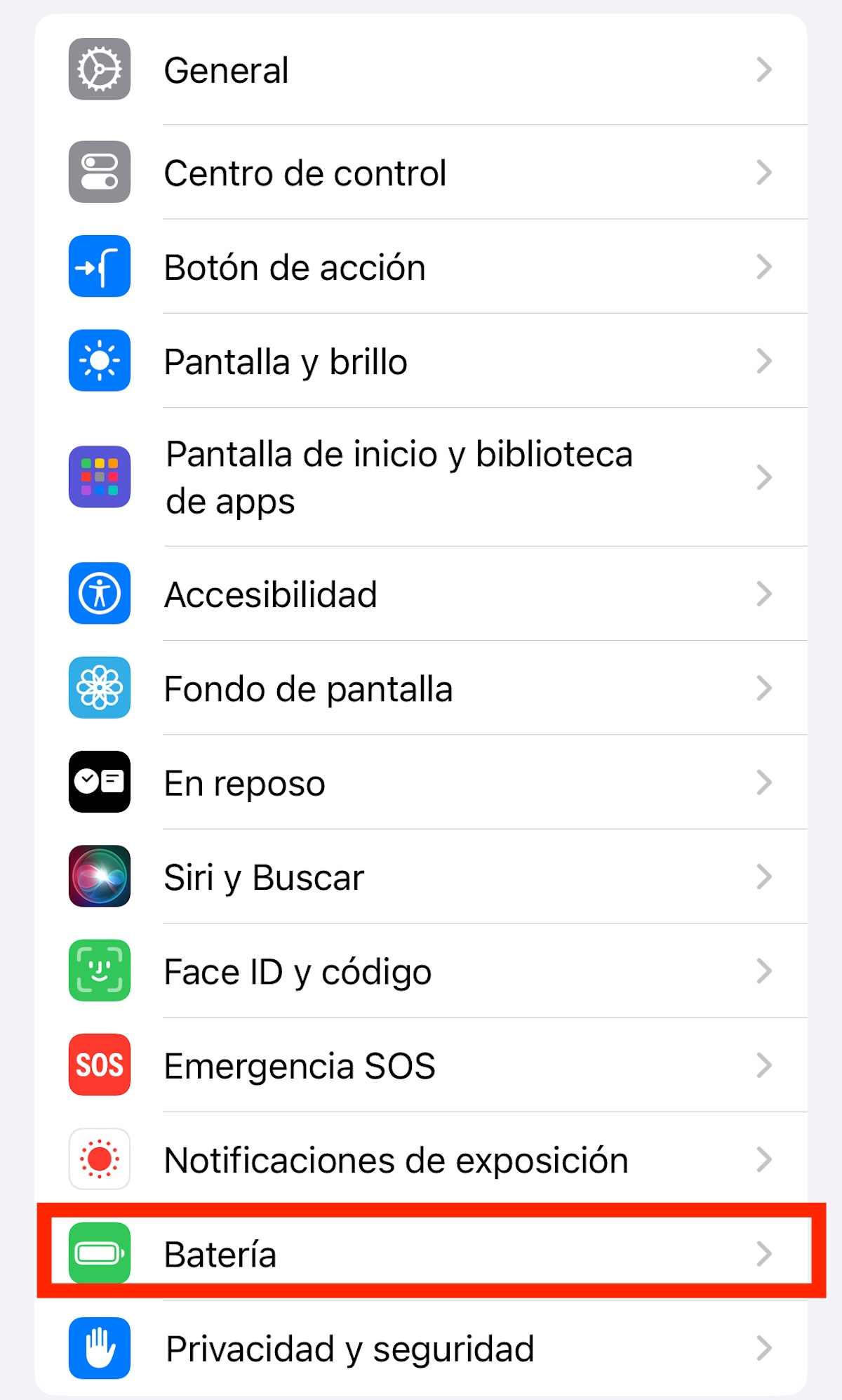Open Batería settings

(421, 1253)
